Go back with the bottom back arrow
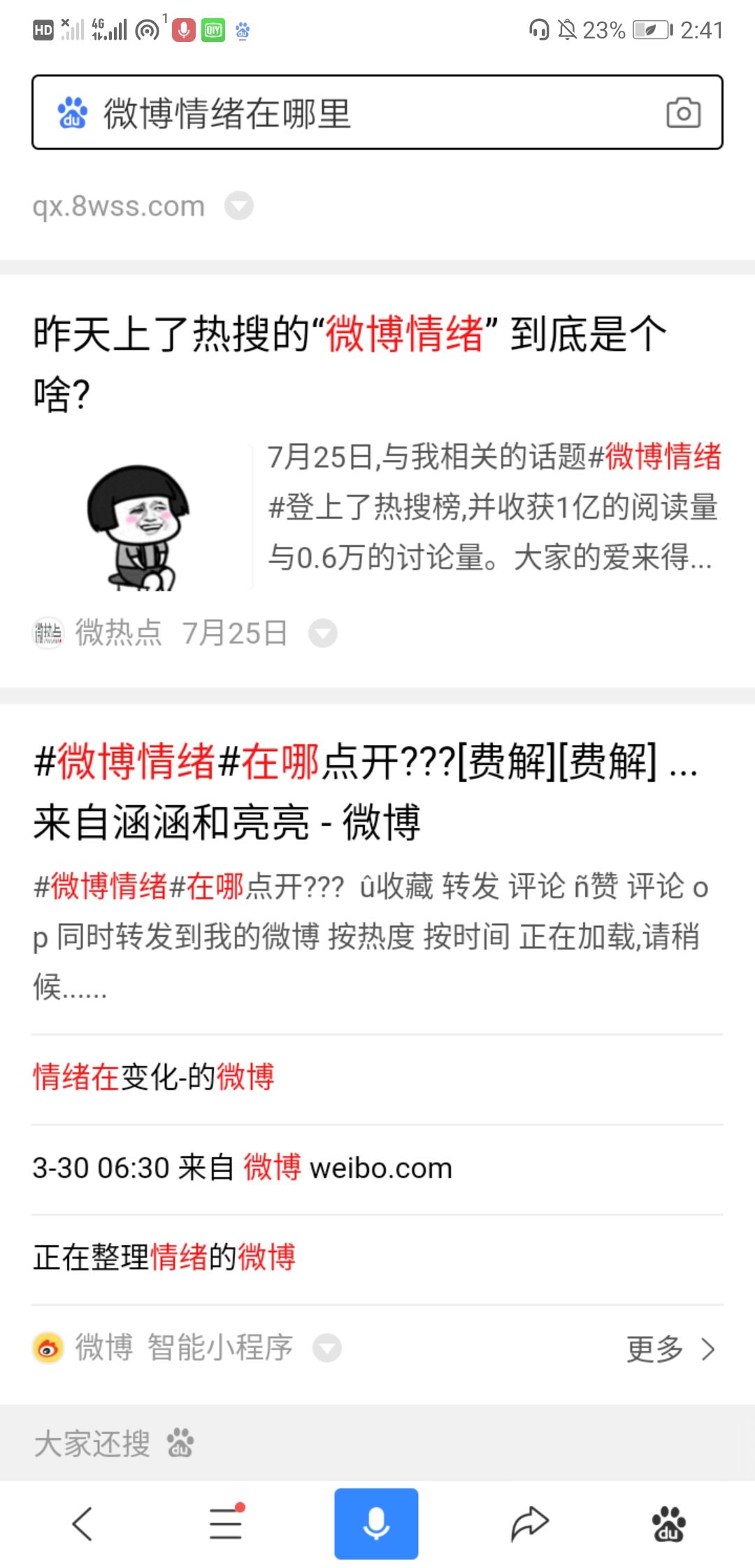This screenshot has width=755, height=1568. coord(82,1524)
